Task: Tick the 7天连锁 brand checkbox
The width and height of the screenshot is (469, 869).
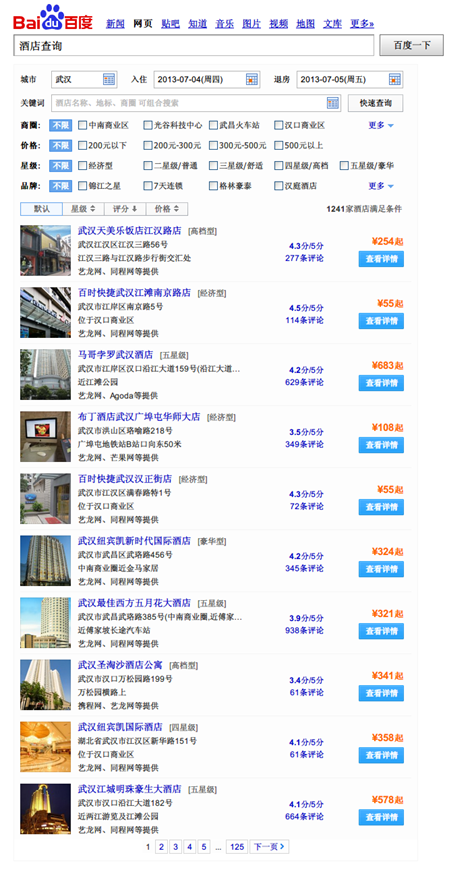Action: coord(148,186)
